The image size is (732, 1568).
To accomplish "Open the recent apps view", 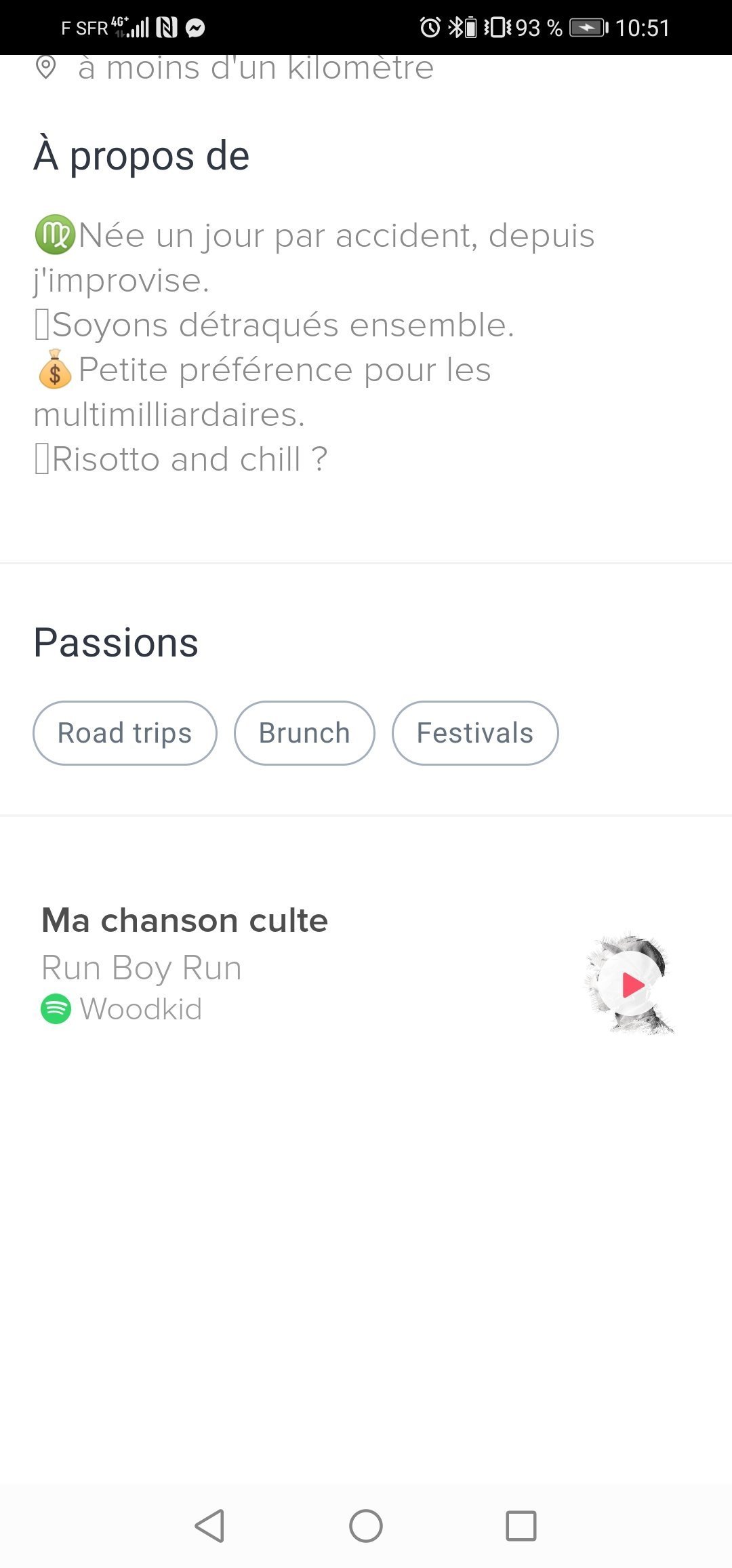I will pos(521,1526).
